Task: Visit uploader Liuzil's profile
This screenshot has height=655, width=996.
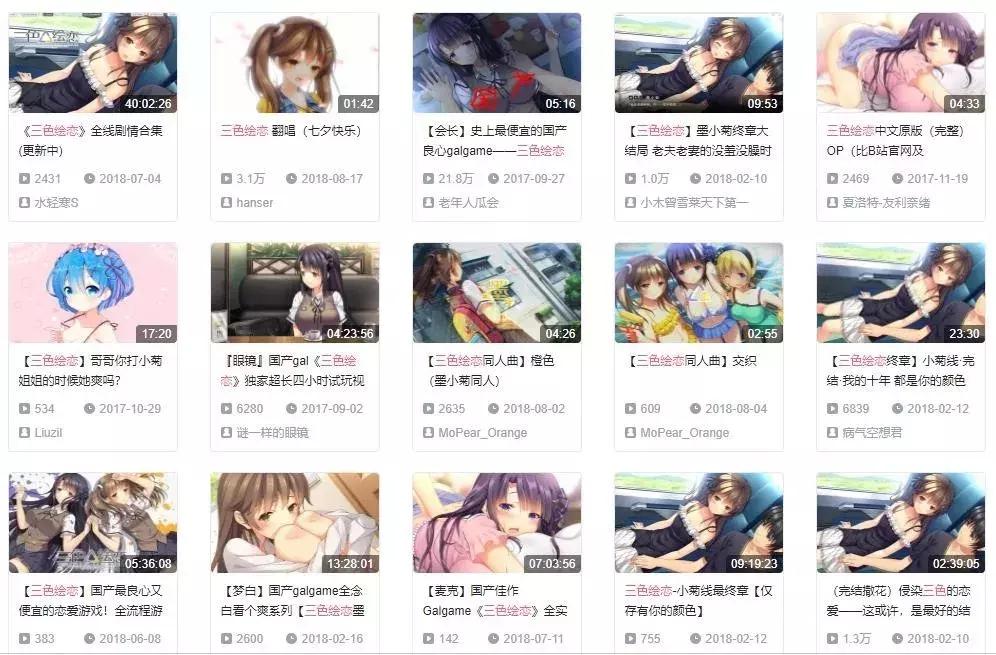Action: (48, 433)
